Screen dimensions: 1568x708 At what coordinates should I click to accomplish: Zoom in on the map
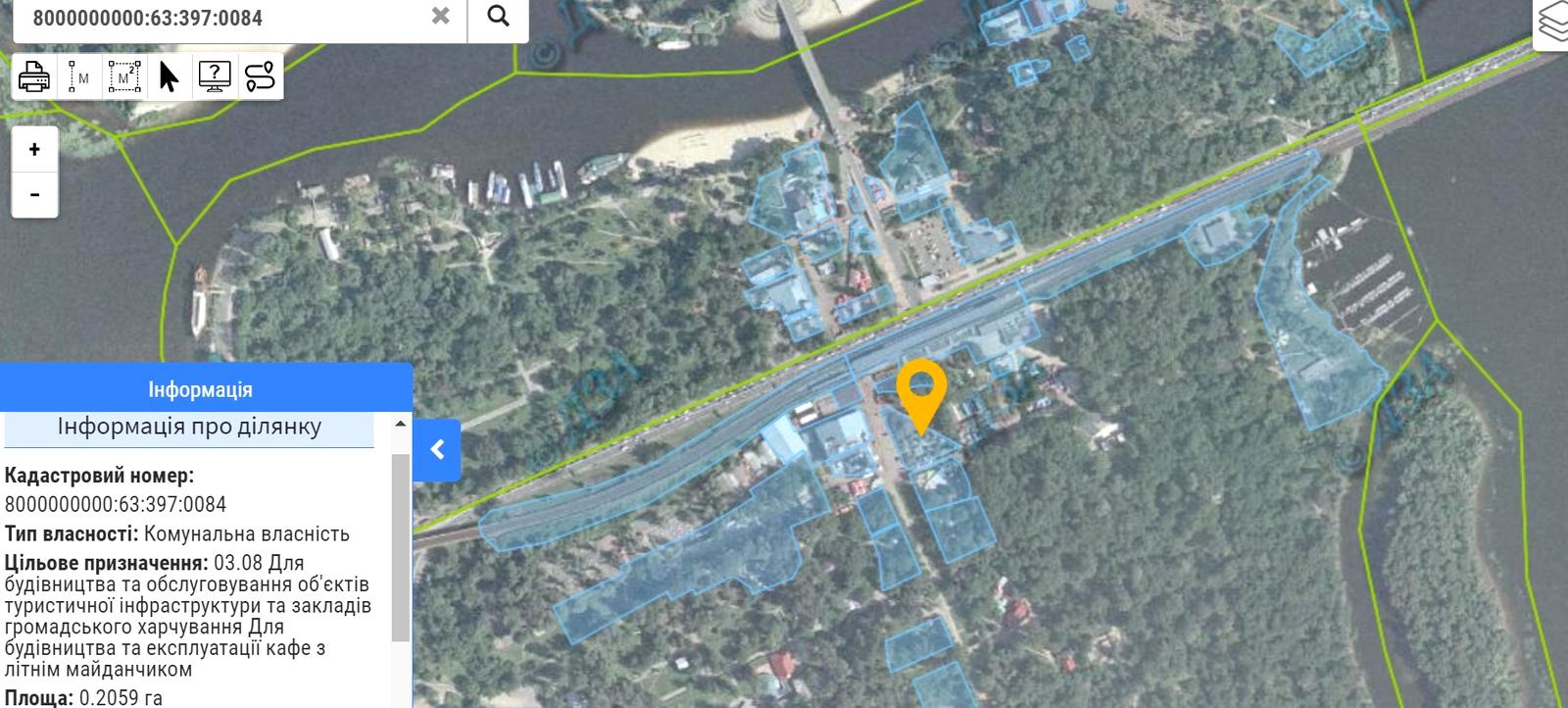coord(34,149)
